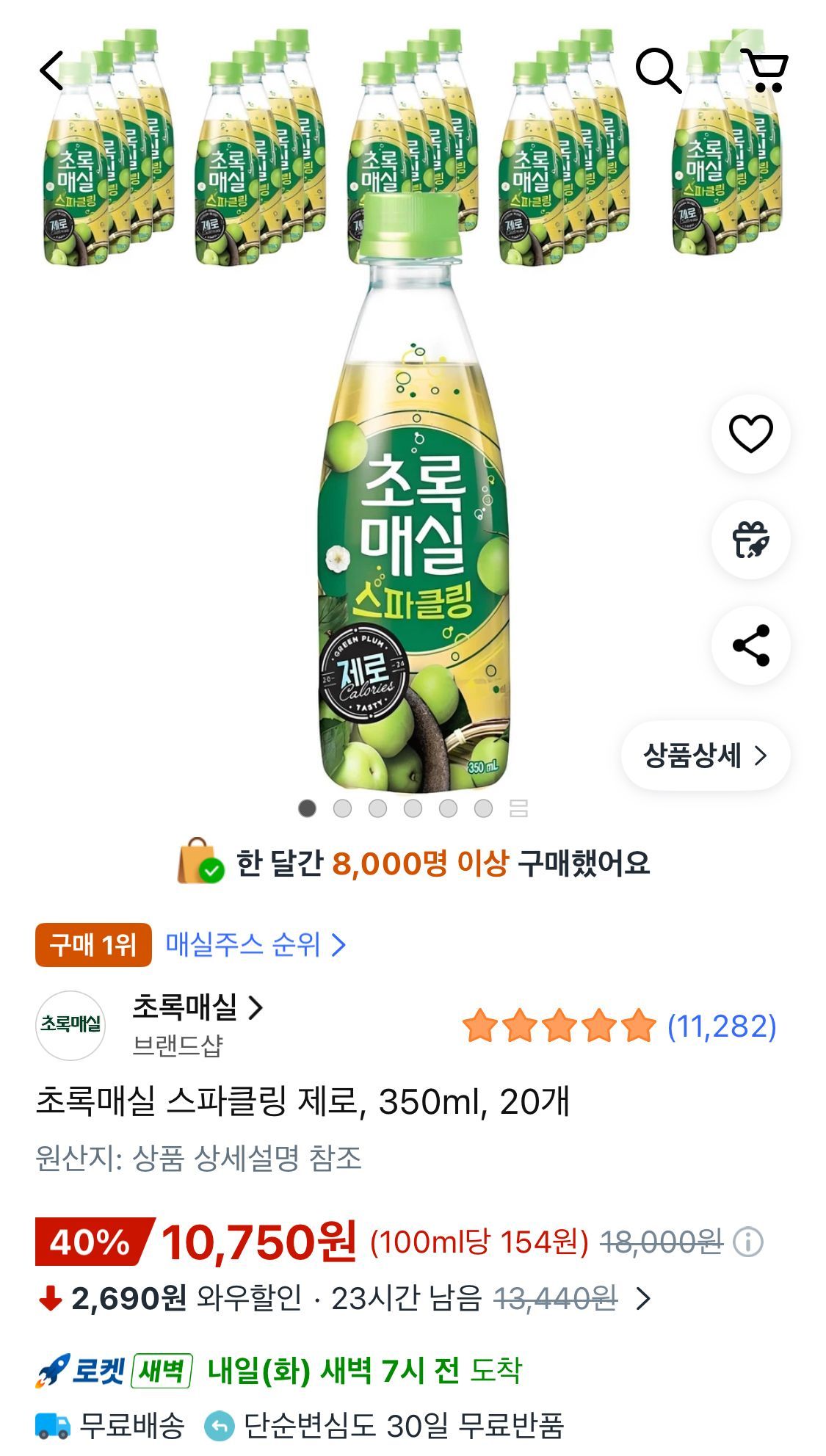This screenshot has width=826, height=1456.
Task: Open 상품상세 product details
Action: tap(705, 756)
